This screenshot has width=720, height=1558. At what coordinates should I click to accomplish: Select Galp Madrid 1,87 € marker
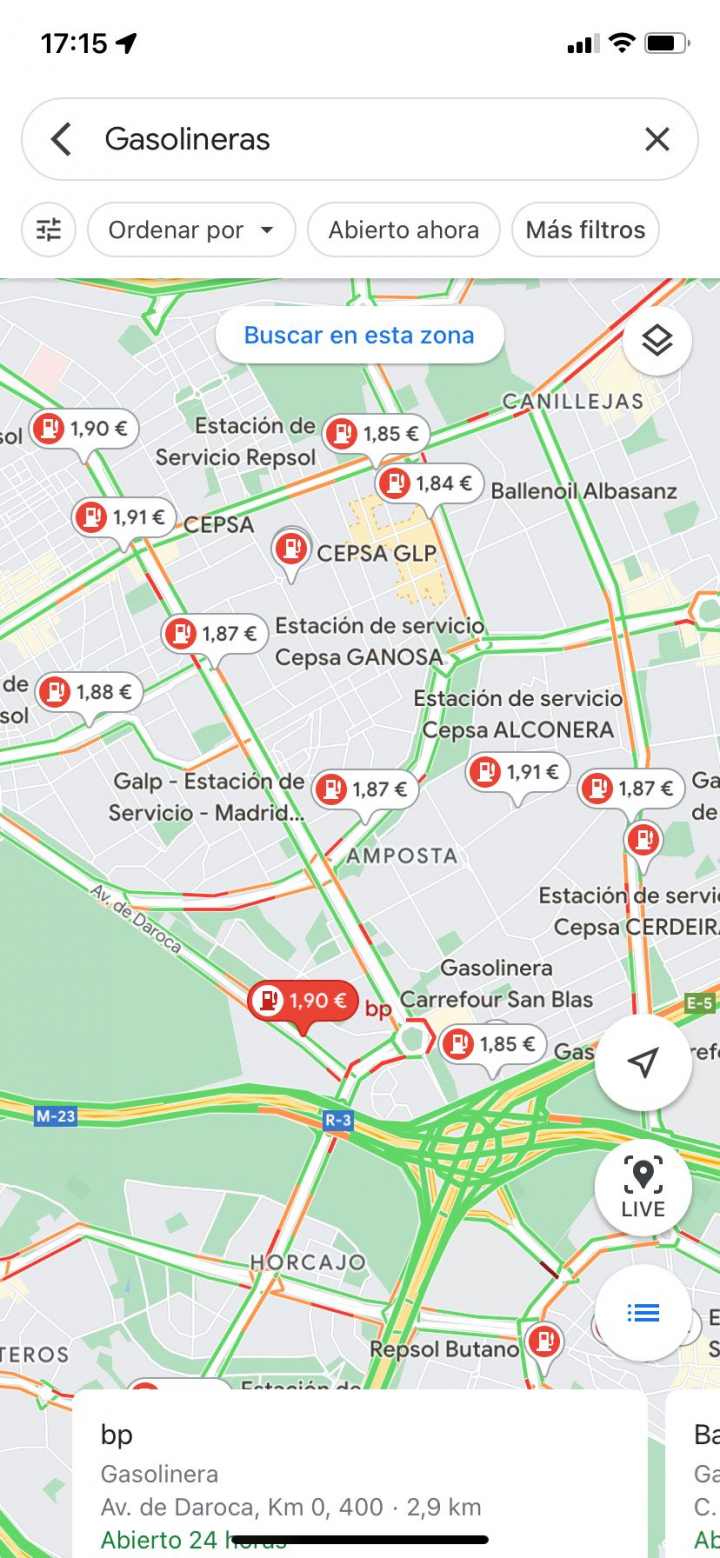365,790
